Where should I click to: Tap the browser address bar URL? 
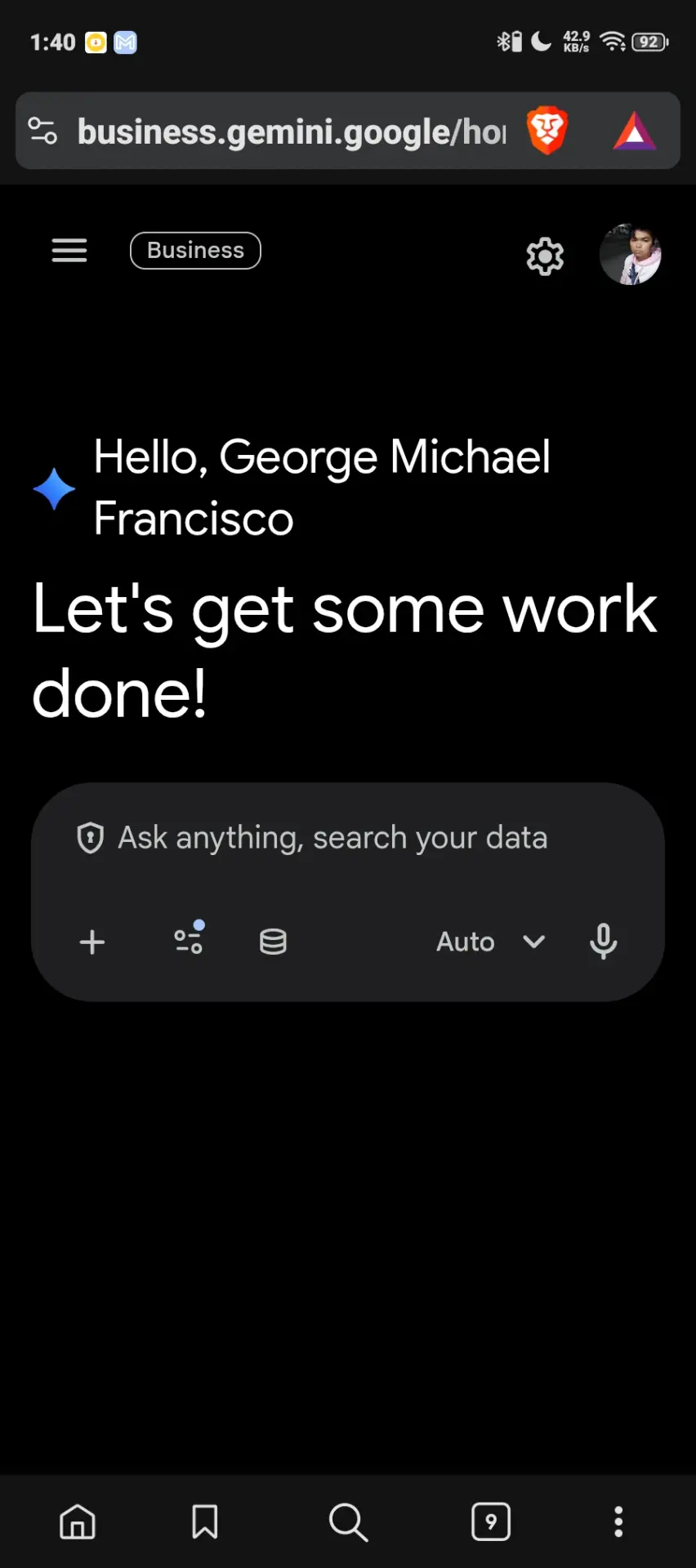pyautogui.click(x=292, y=131)
